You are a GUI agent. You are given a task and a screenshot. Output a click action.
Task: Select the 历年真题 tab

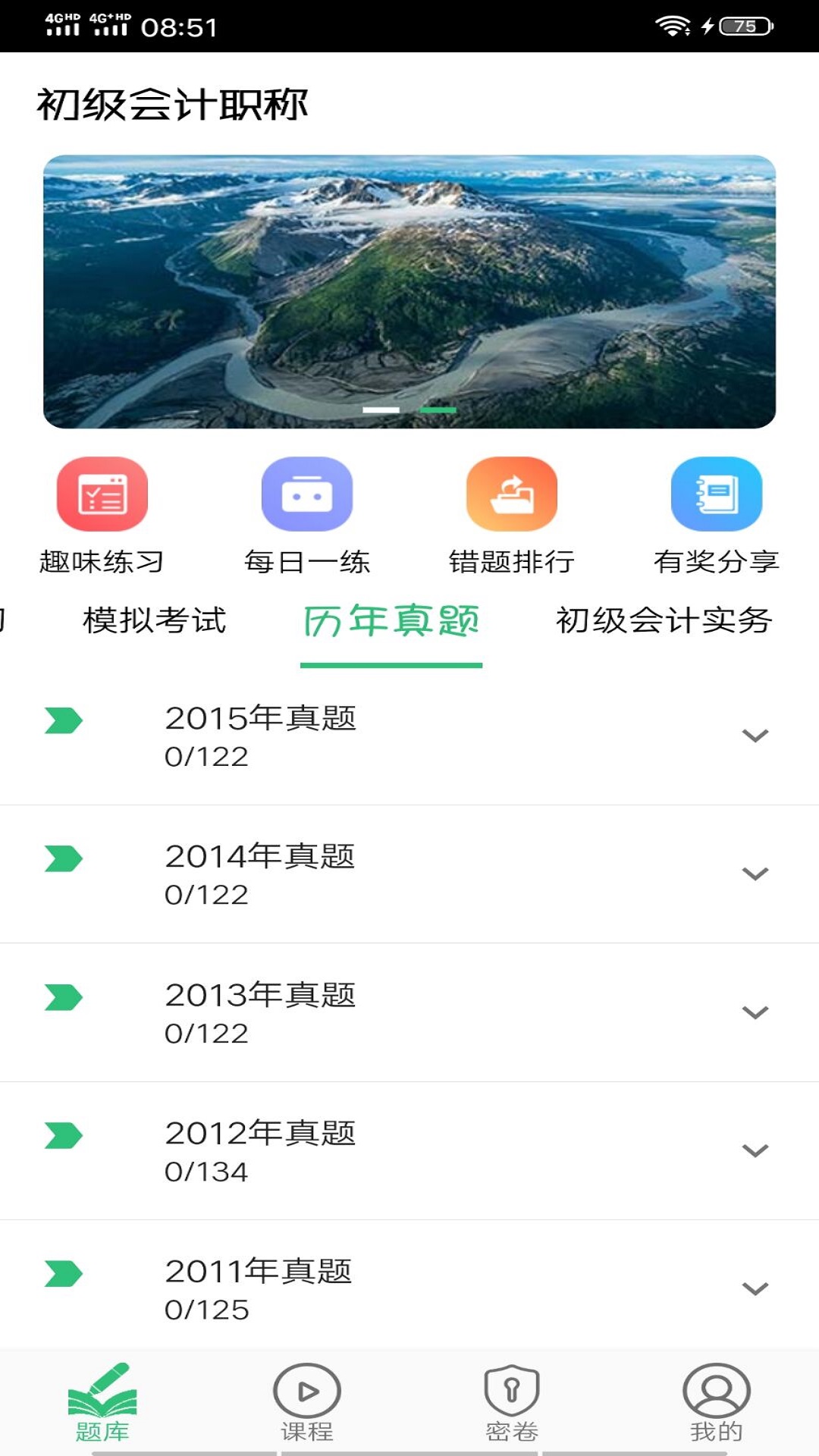391,620
